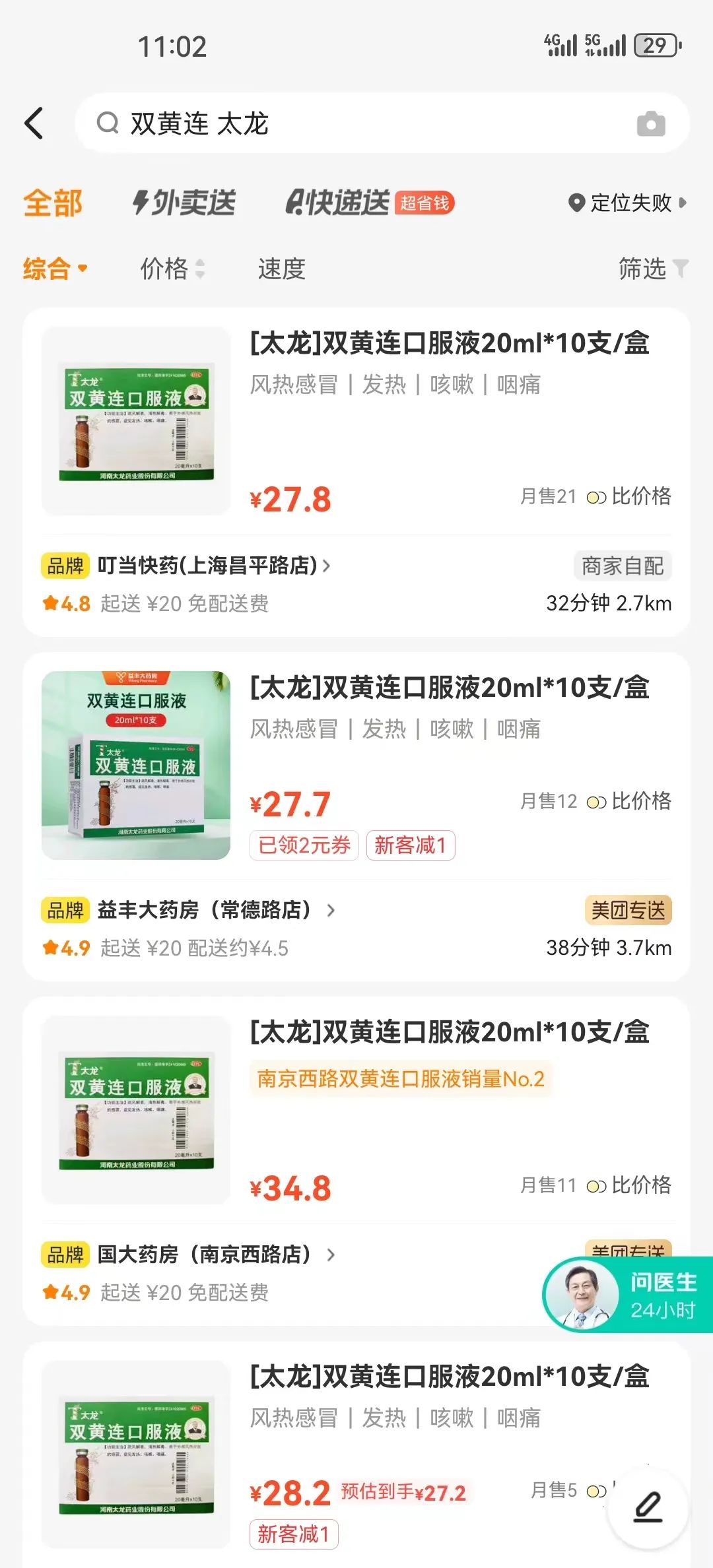This screenshot has height=1568, width=713.
Task: Tap the floating edit pencil button
Action: 648,1507
